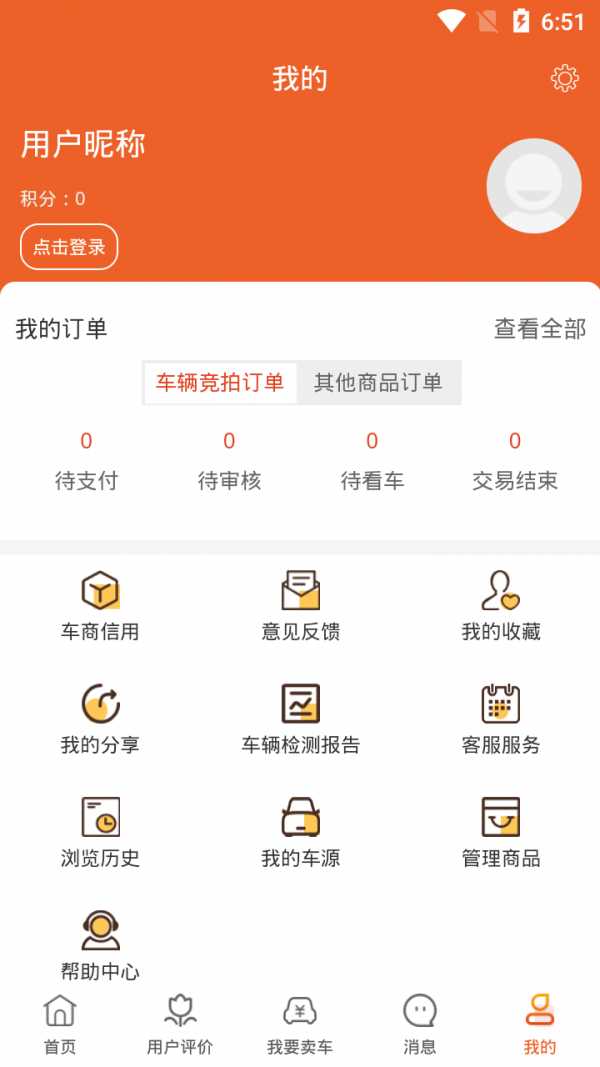Switch to 其他商品订单 tab
This screenshot has width=600, height=1067.
click(378, 382)
